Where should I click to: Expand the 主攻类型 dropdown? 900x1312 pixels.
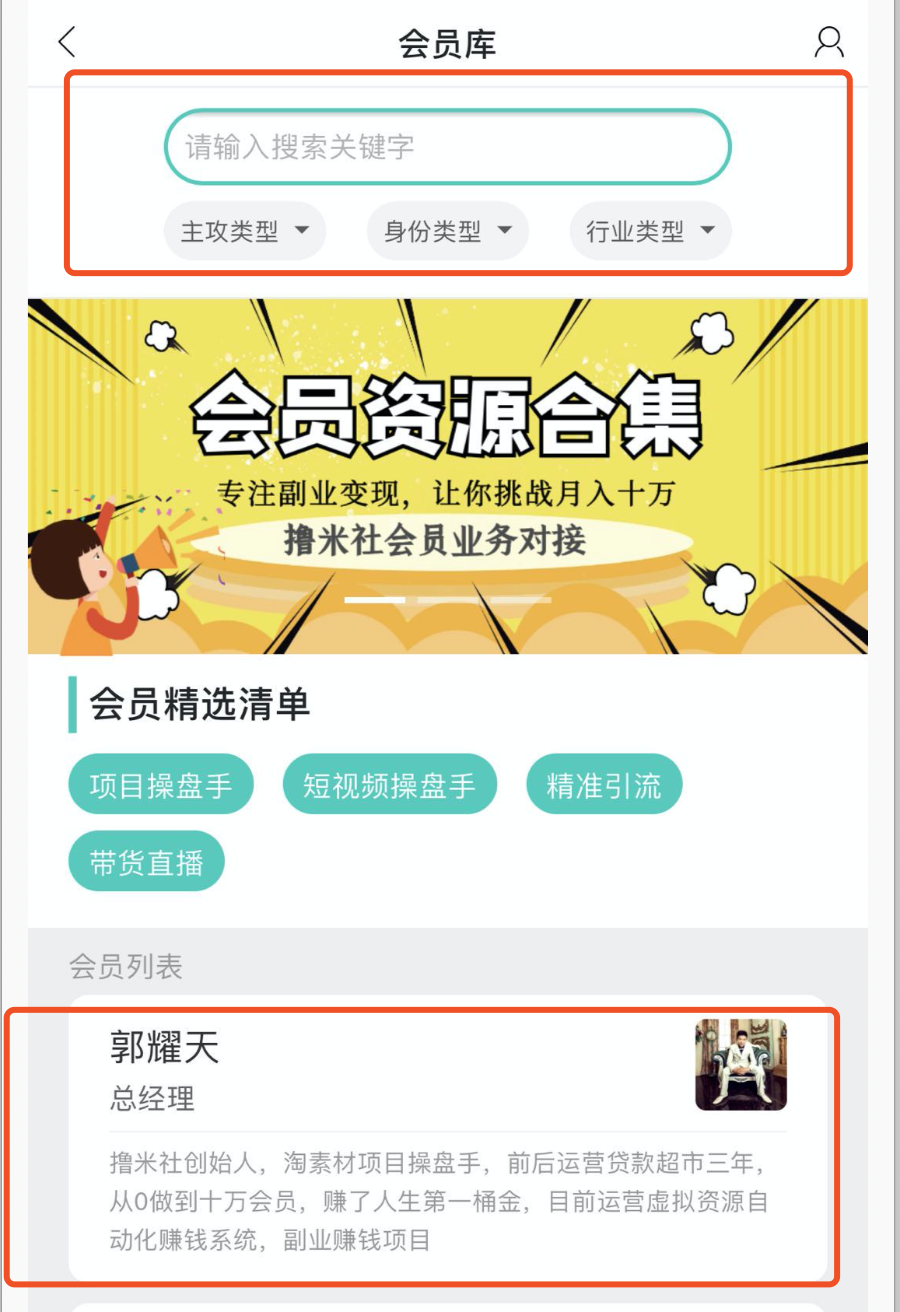pyautogui.click(x=245, y=232)
